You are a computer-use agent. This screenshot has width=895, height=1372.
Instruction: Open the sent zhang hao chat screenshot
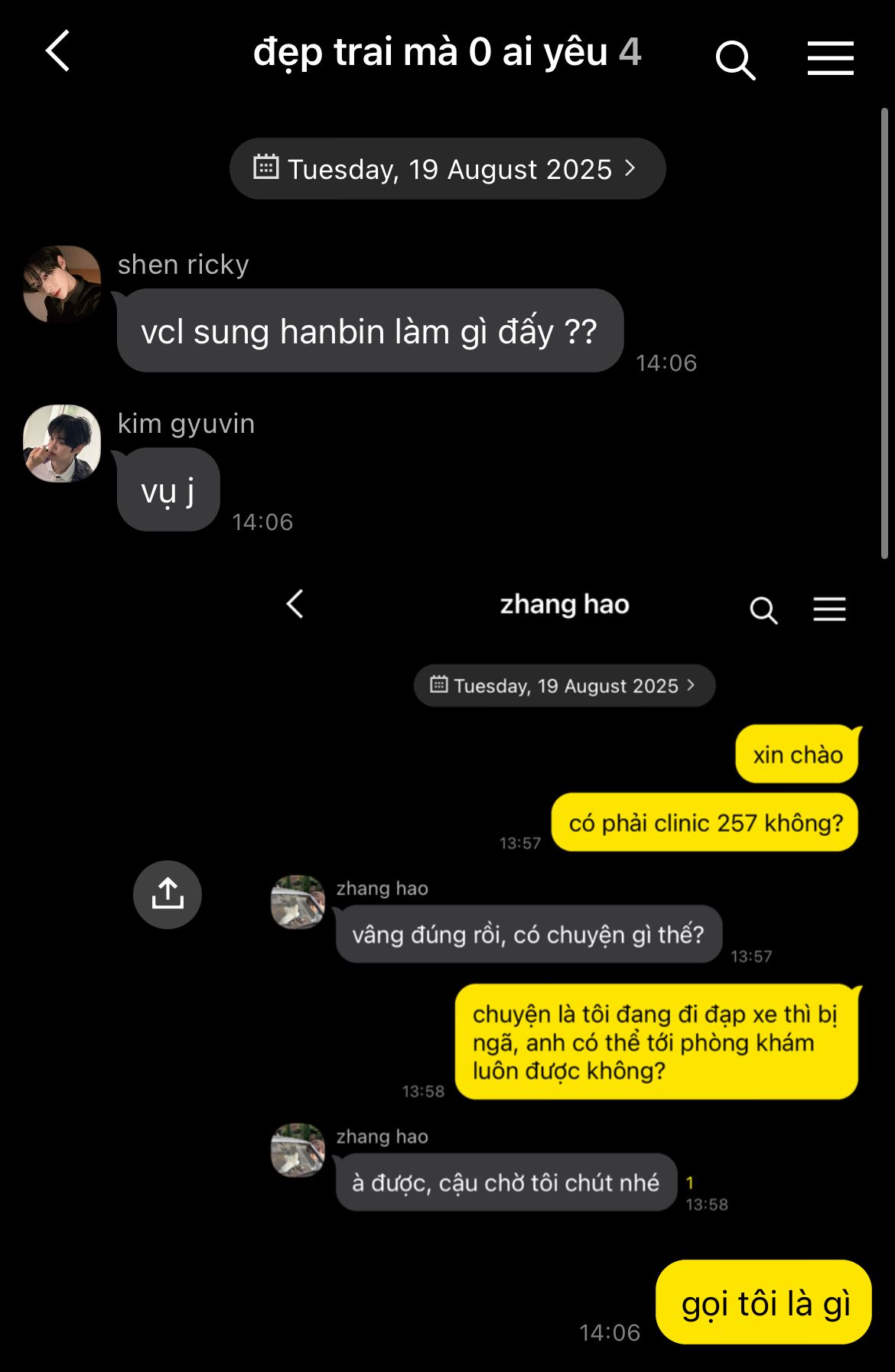[566, 902]
